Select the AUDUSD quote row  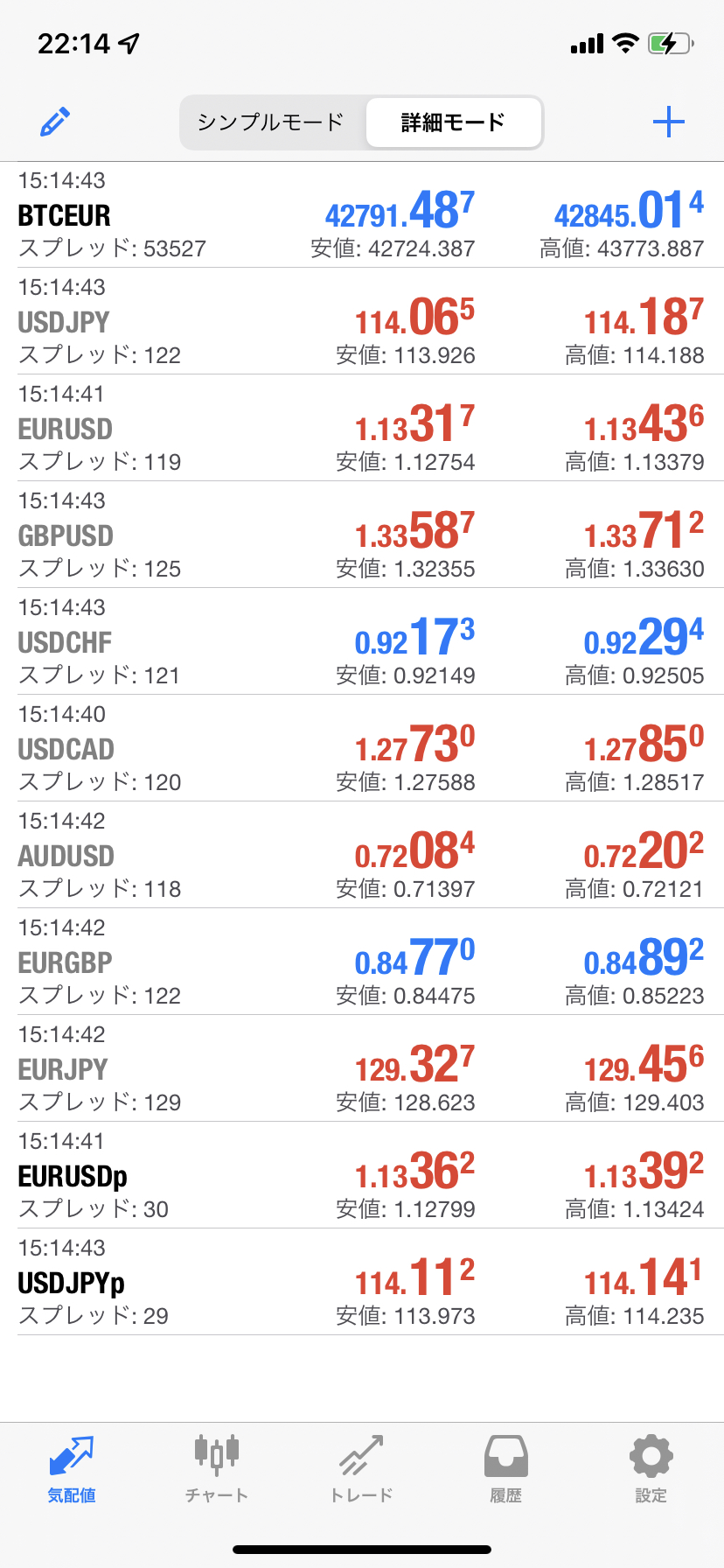pos(362,855)
